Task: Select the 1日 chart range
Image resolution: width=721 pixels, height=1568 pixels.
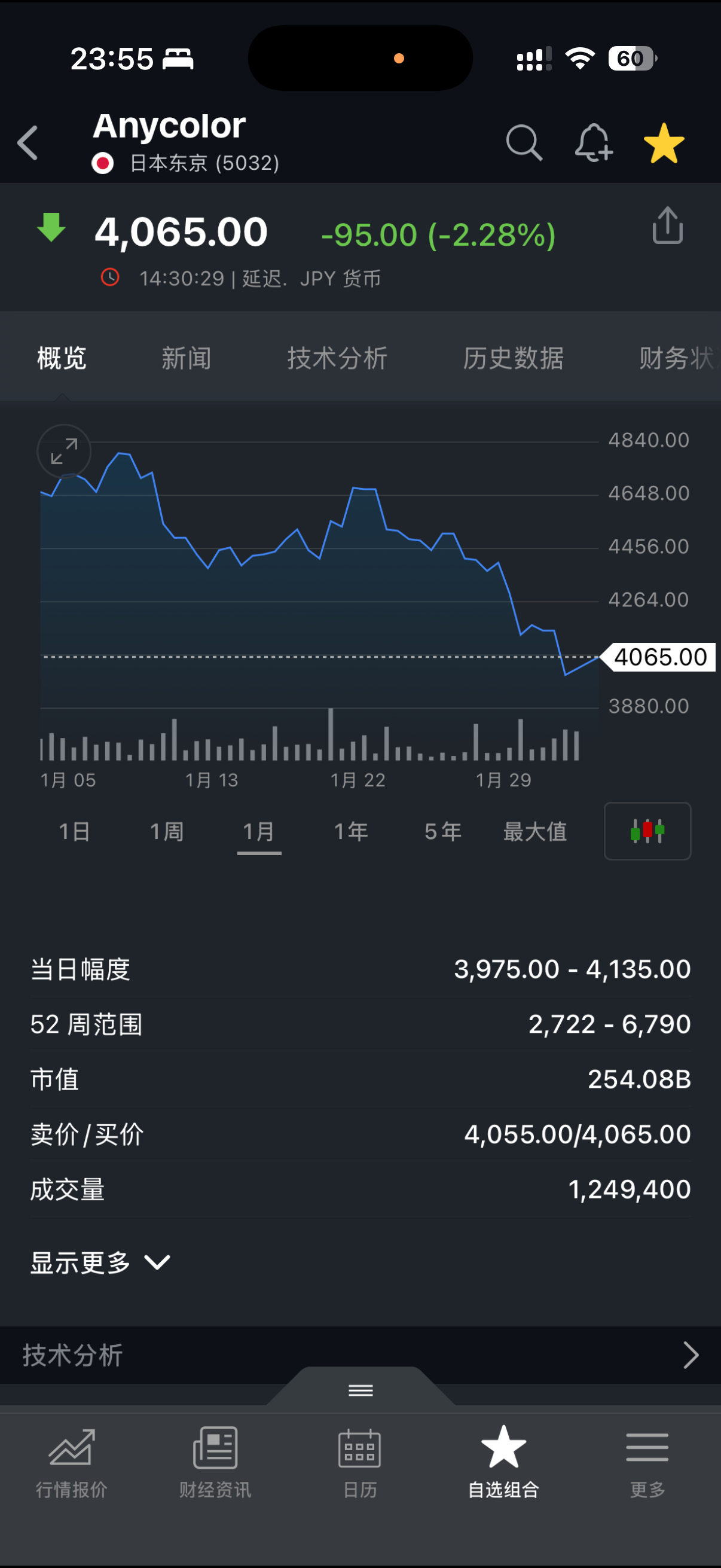Action: tap(74, 831)
